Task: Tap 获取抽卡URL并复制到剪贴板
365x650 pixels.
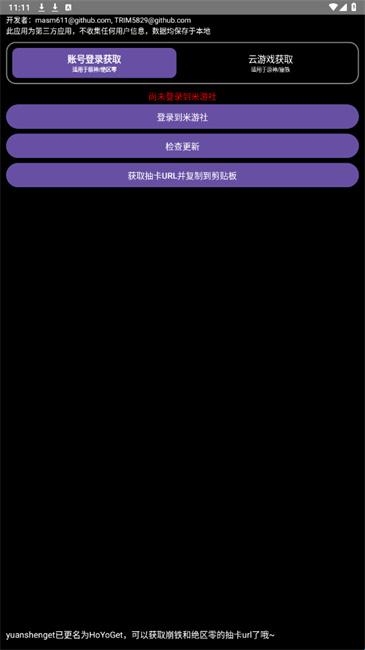Action: [182, 175]
